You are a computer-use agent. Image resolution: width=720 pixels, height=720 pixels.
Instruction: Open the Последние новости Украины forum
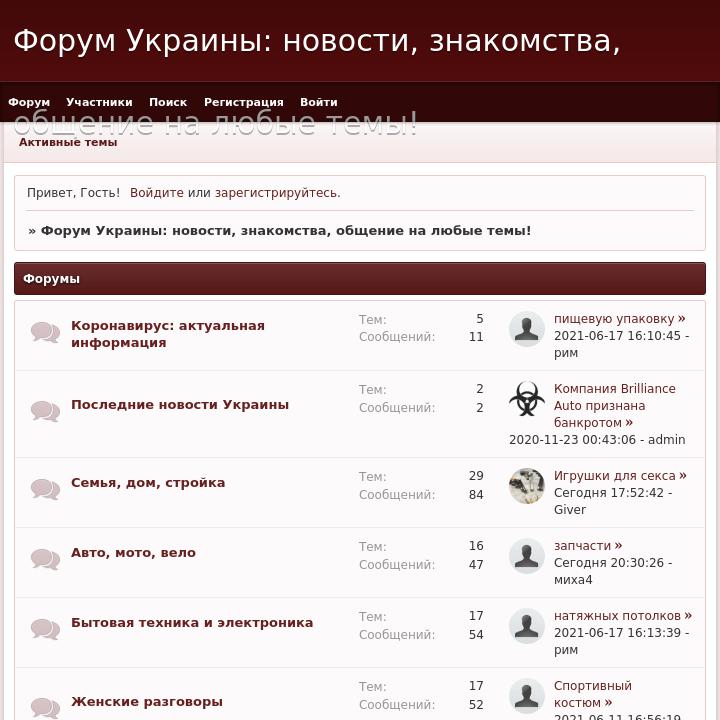pyautogui.click(x=179, y=405)
